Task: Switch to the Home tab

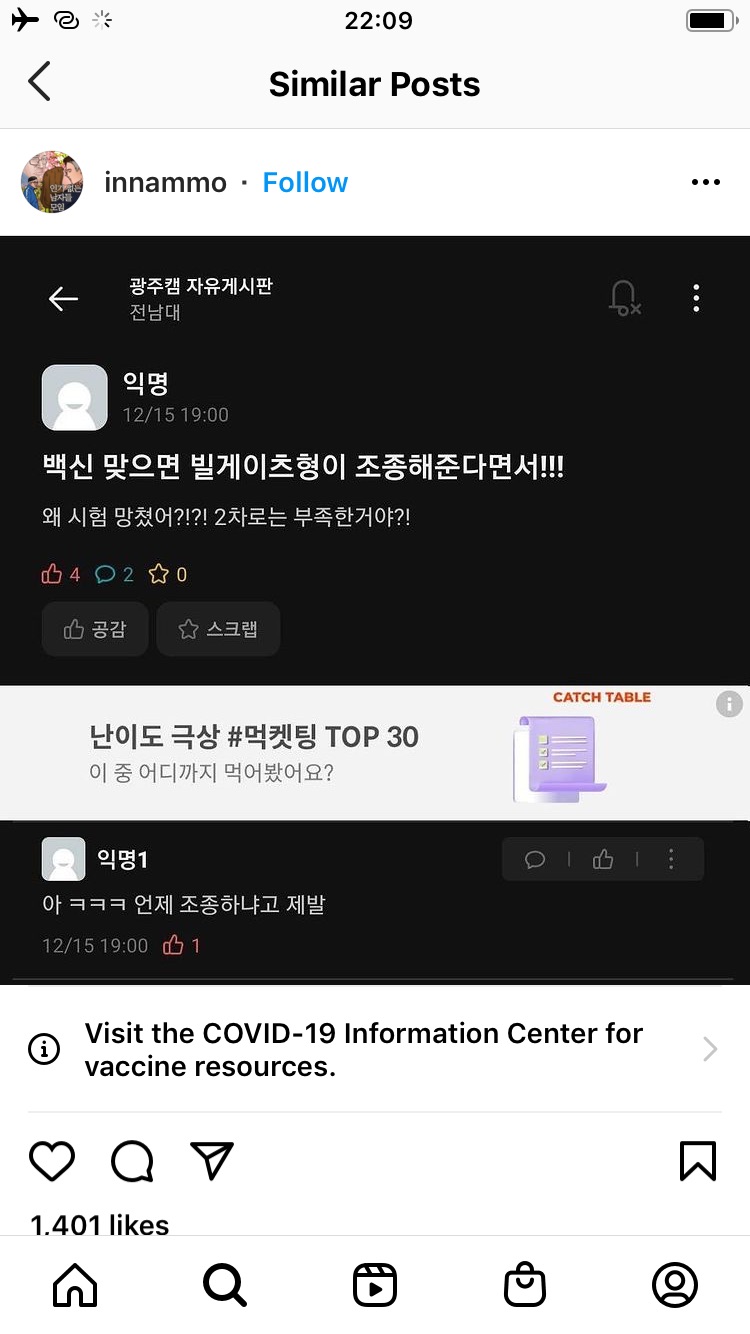Action: [75, 1285]
